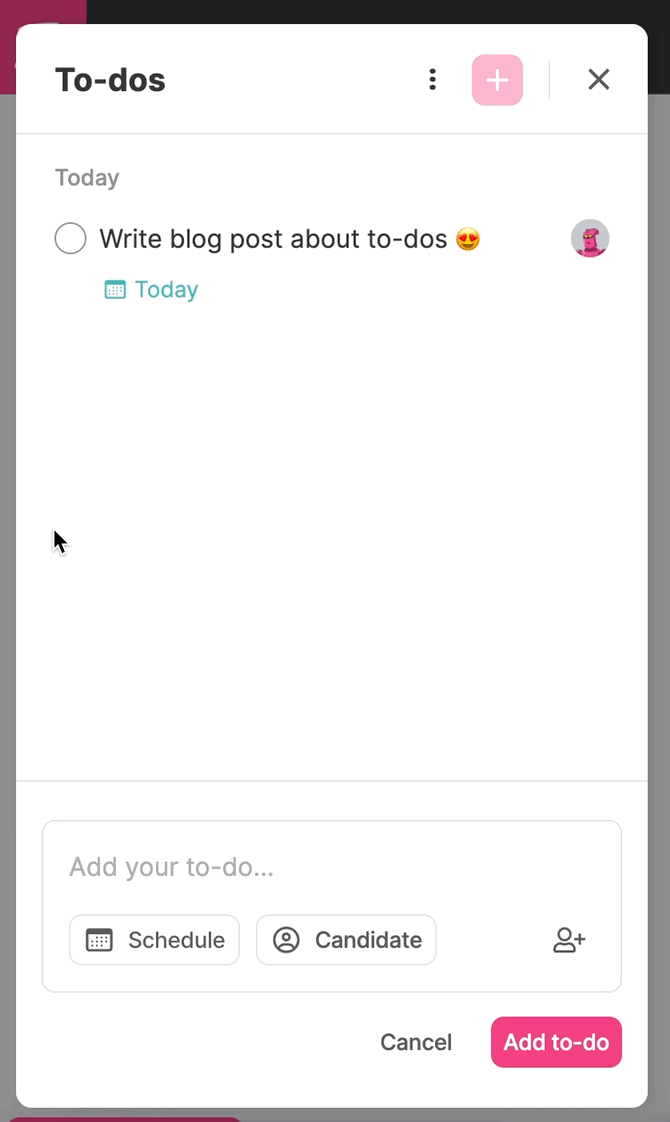Select a Candidate for the to-do

coord(346,940)
